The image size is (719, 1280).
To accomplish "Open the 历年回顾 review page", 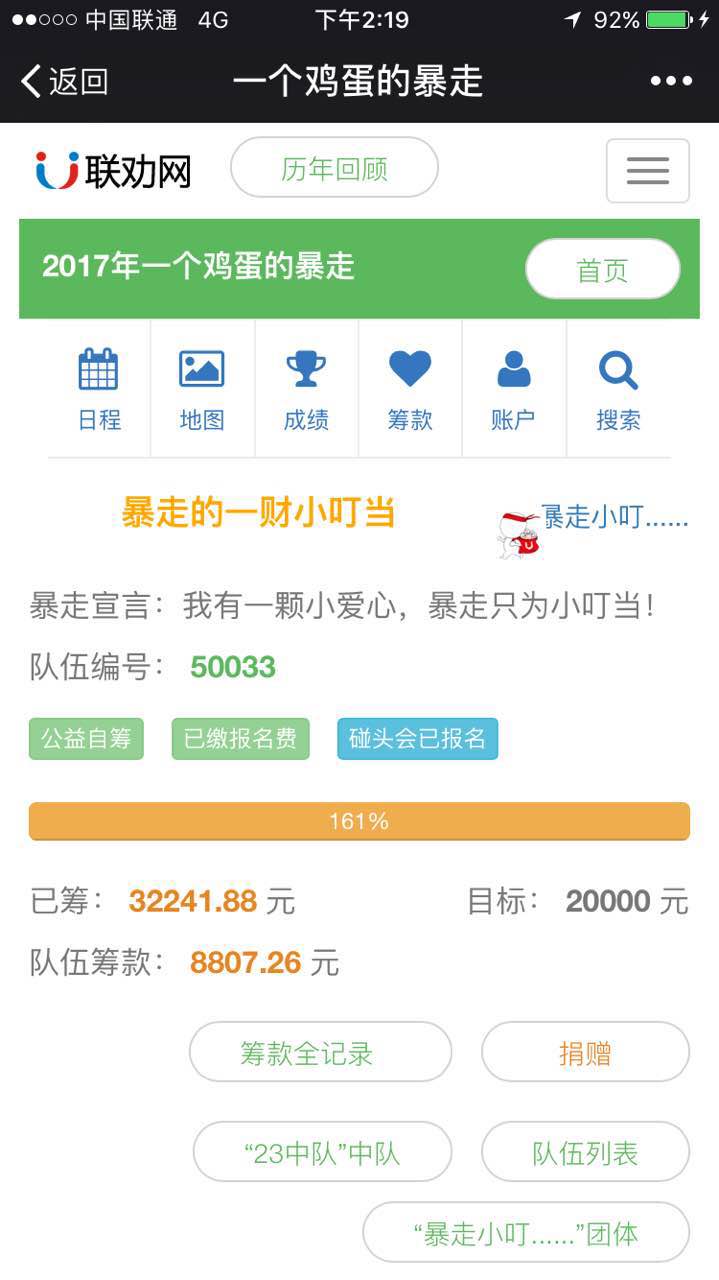I will [334, 168].
